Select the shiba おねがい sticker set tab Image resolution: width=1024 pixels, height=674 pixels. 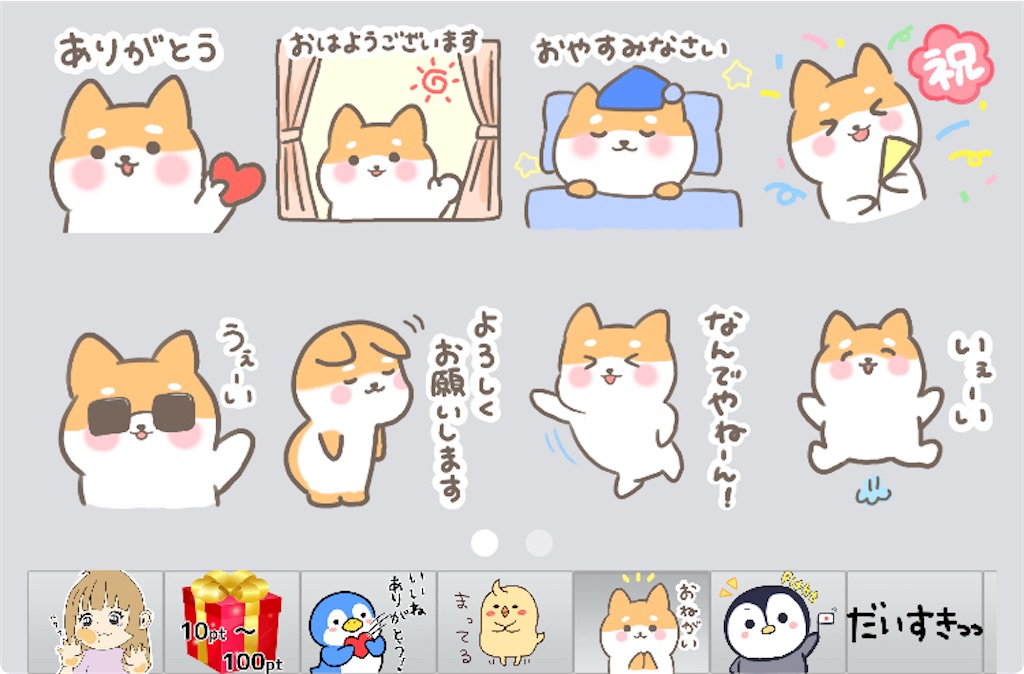pos(641,622)
